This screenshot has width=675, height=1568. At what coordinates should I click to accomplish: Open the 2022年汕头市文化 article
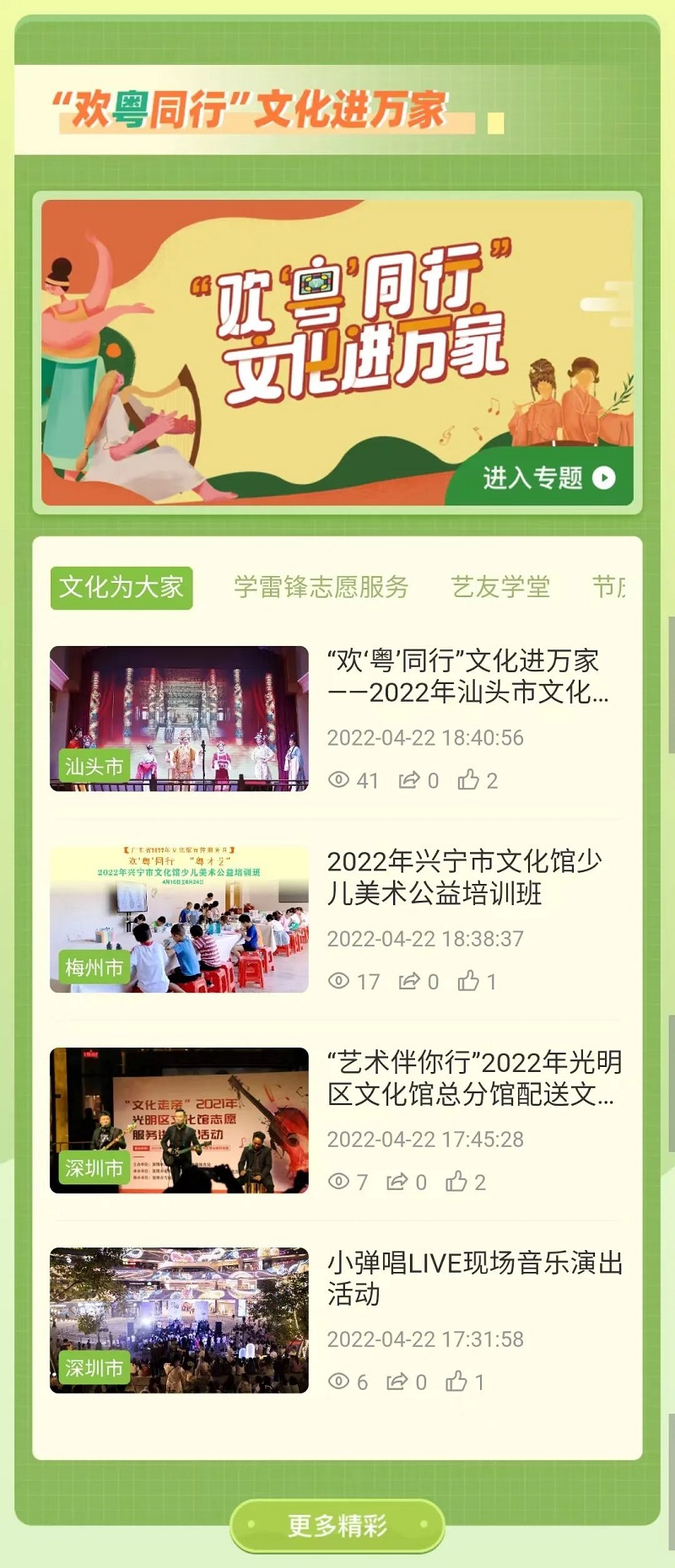point(467,676)
